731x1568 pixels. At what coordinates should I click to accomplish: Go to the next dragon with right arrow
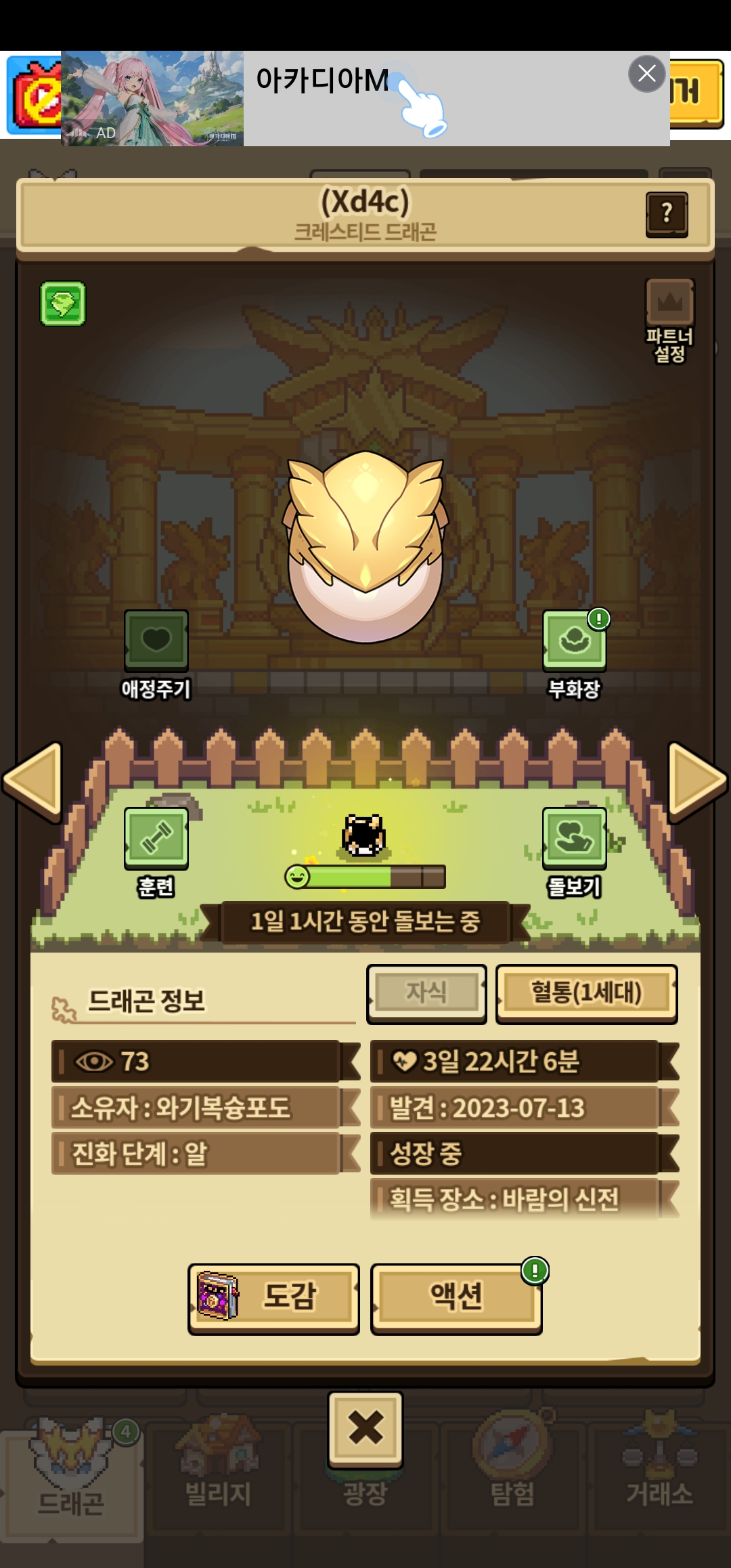[696, 780]
